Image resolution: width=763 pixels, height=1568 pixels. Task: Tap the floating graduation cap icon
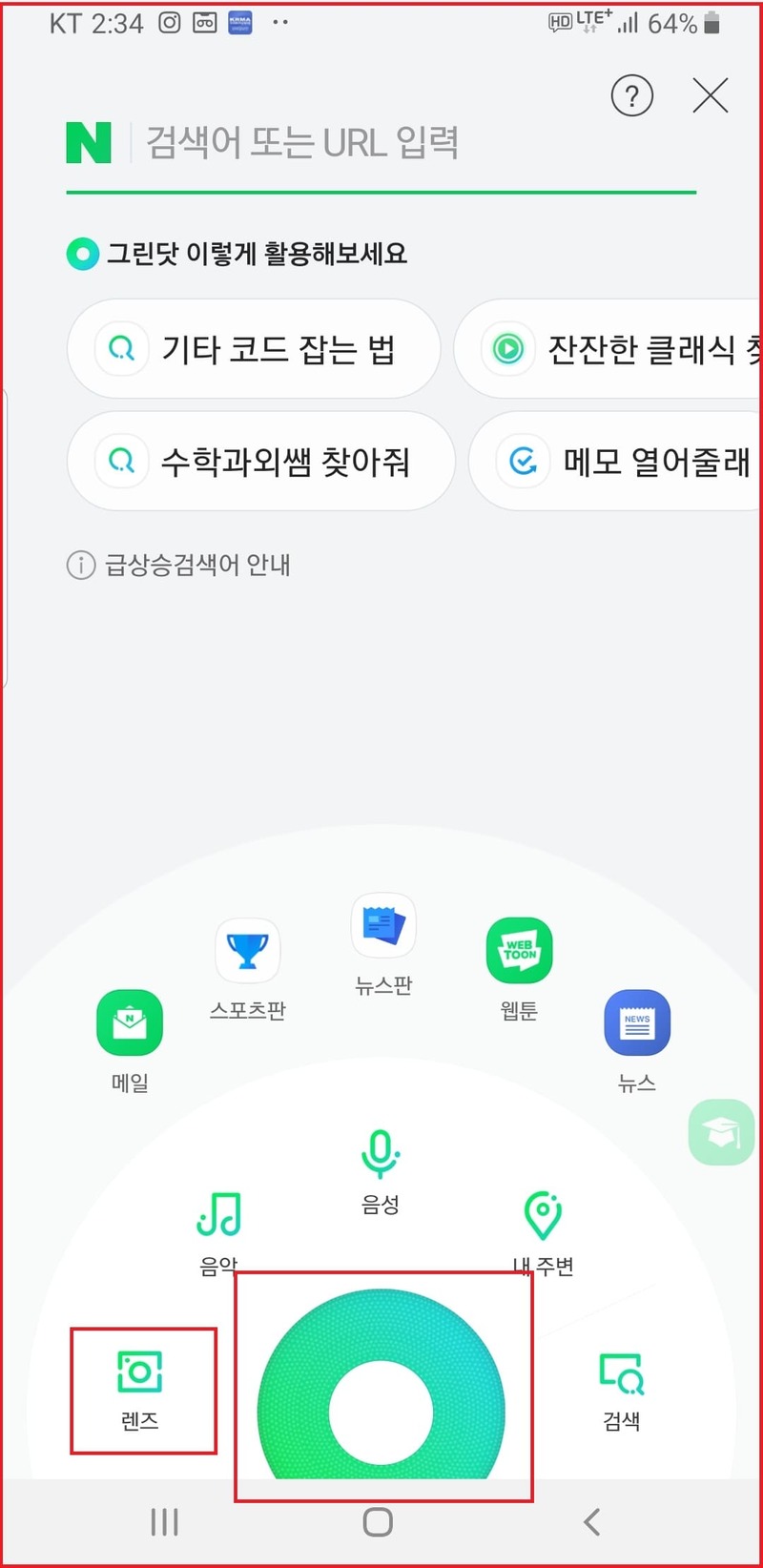721,1131
